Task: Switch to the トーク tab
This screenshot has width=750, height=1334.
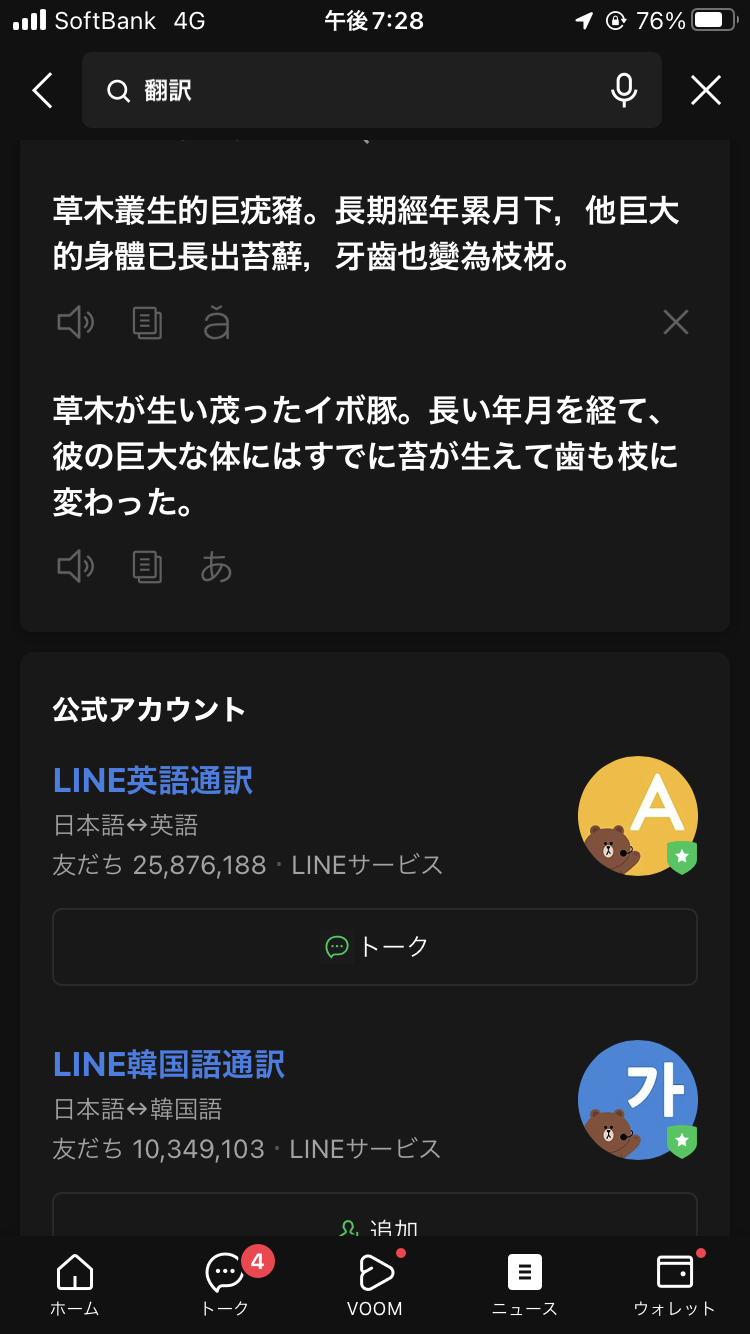Action: [x=225, y=1284]
